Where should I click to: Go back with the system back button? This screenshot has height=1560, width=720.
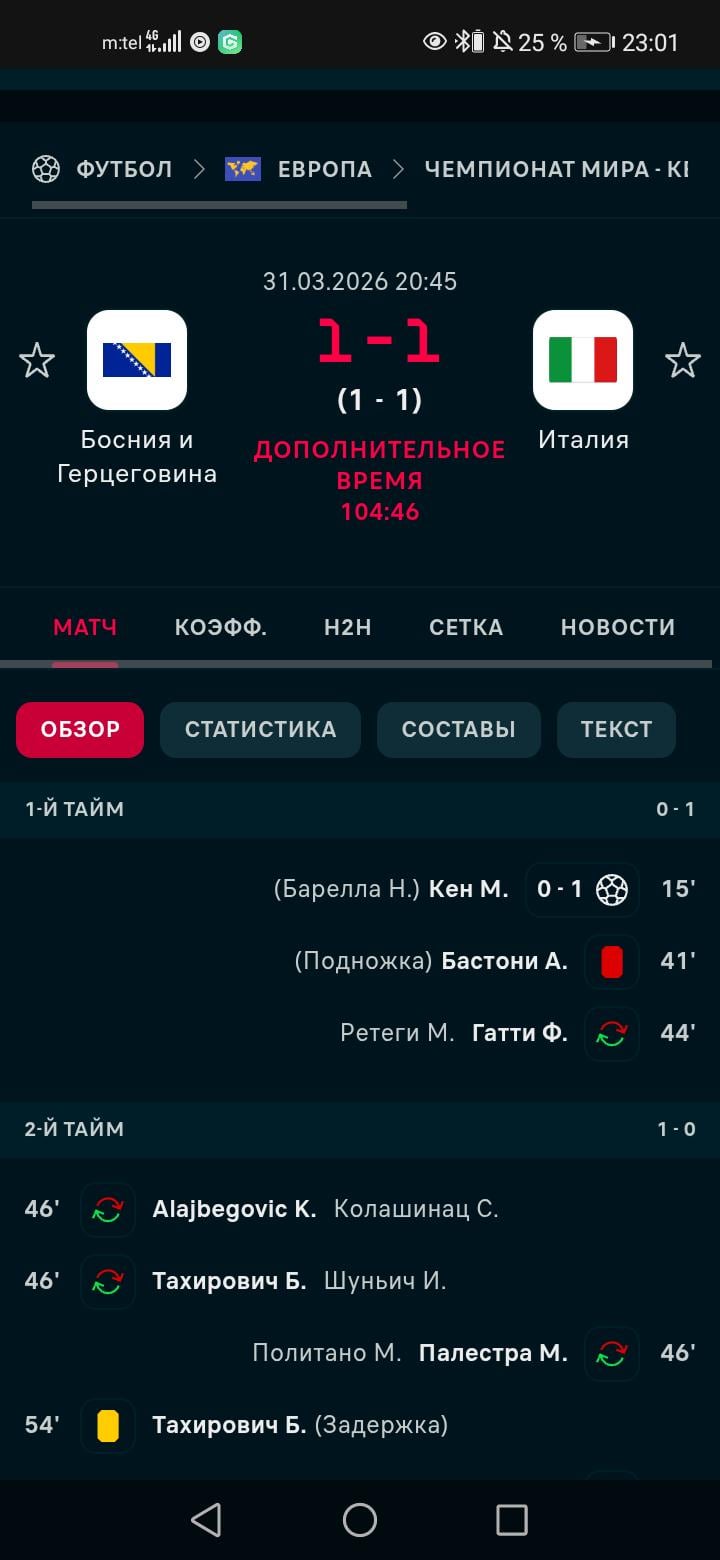point(206,1520)
